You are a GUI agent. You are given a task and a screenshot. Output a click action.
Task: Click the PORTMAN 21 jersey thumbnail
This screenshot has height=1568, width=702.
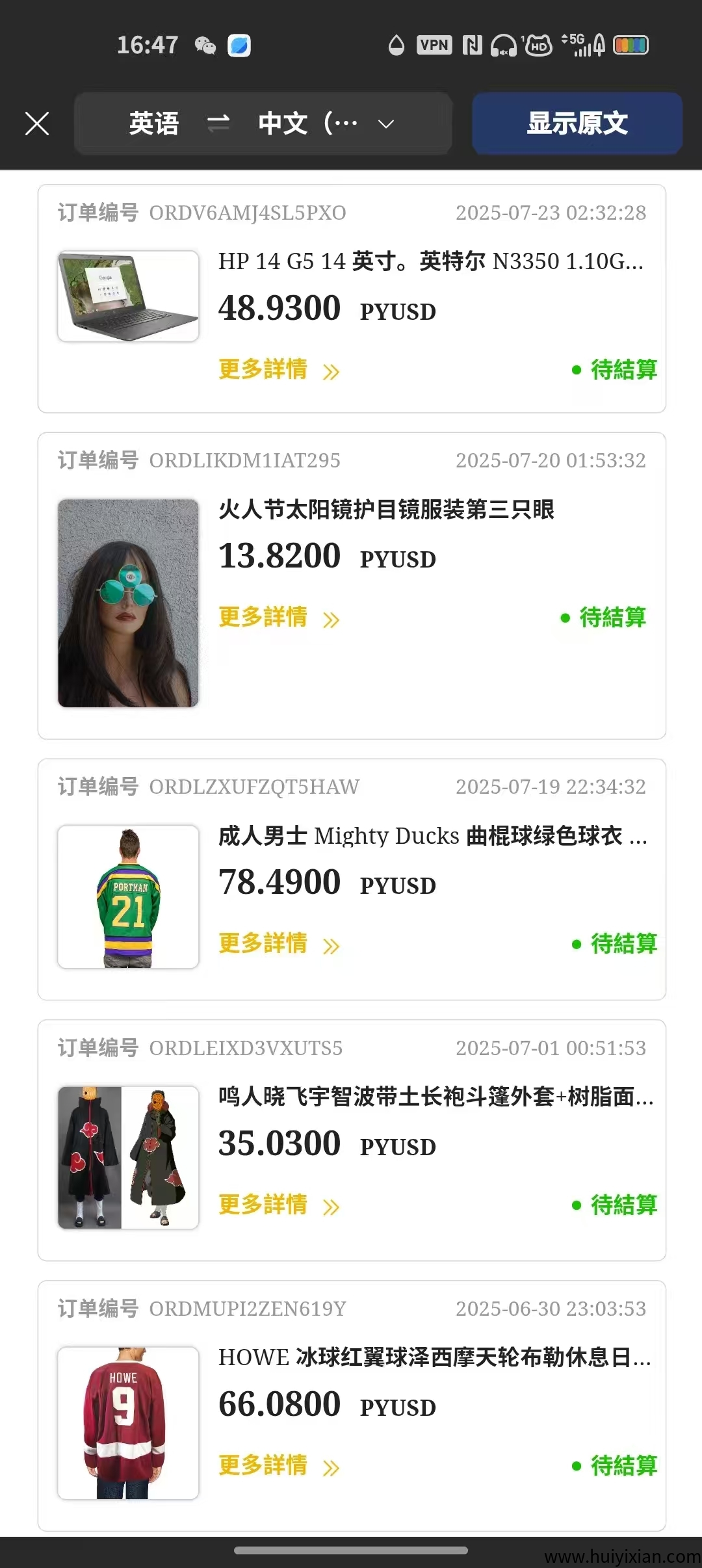coord(127,894)
